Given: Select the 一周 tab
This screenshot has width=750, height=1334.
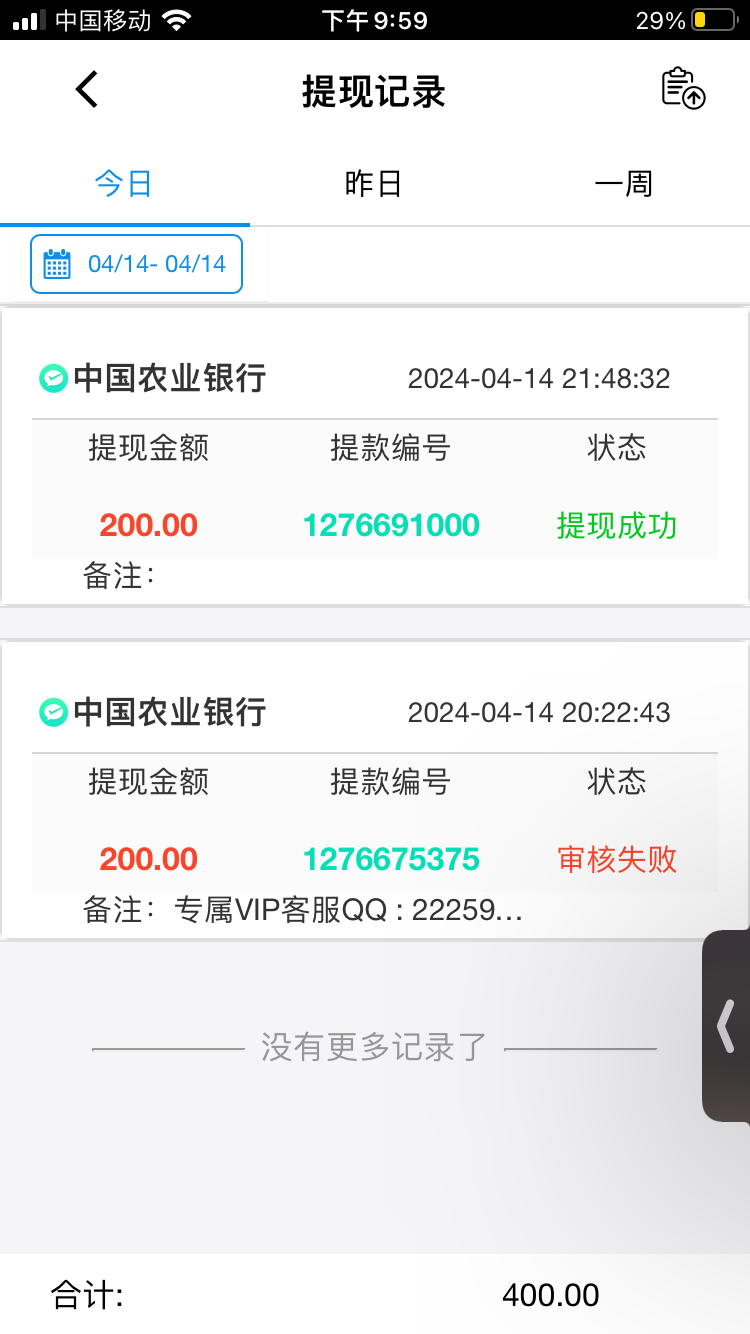Looking at the screenshot, I should tap(623, 184).
